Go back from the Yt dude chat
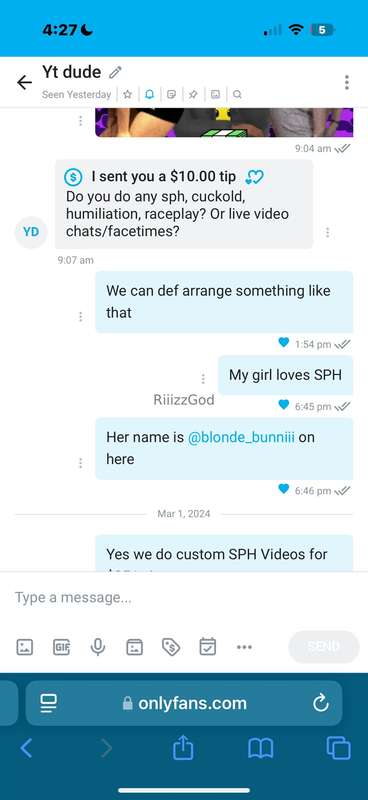Viewport: 368px width, 800px height. (24, 82)
